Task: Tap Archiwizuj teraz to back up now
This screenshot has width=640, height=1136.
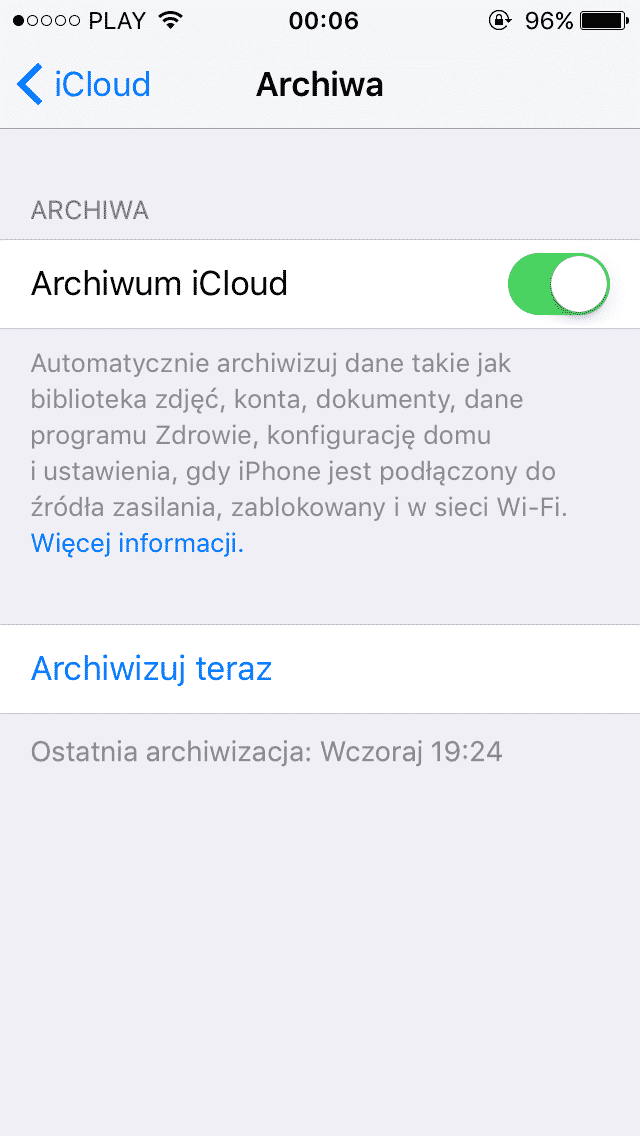Action: [x=152, y=668]
